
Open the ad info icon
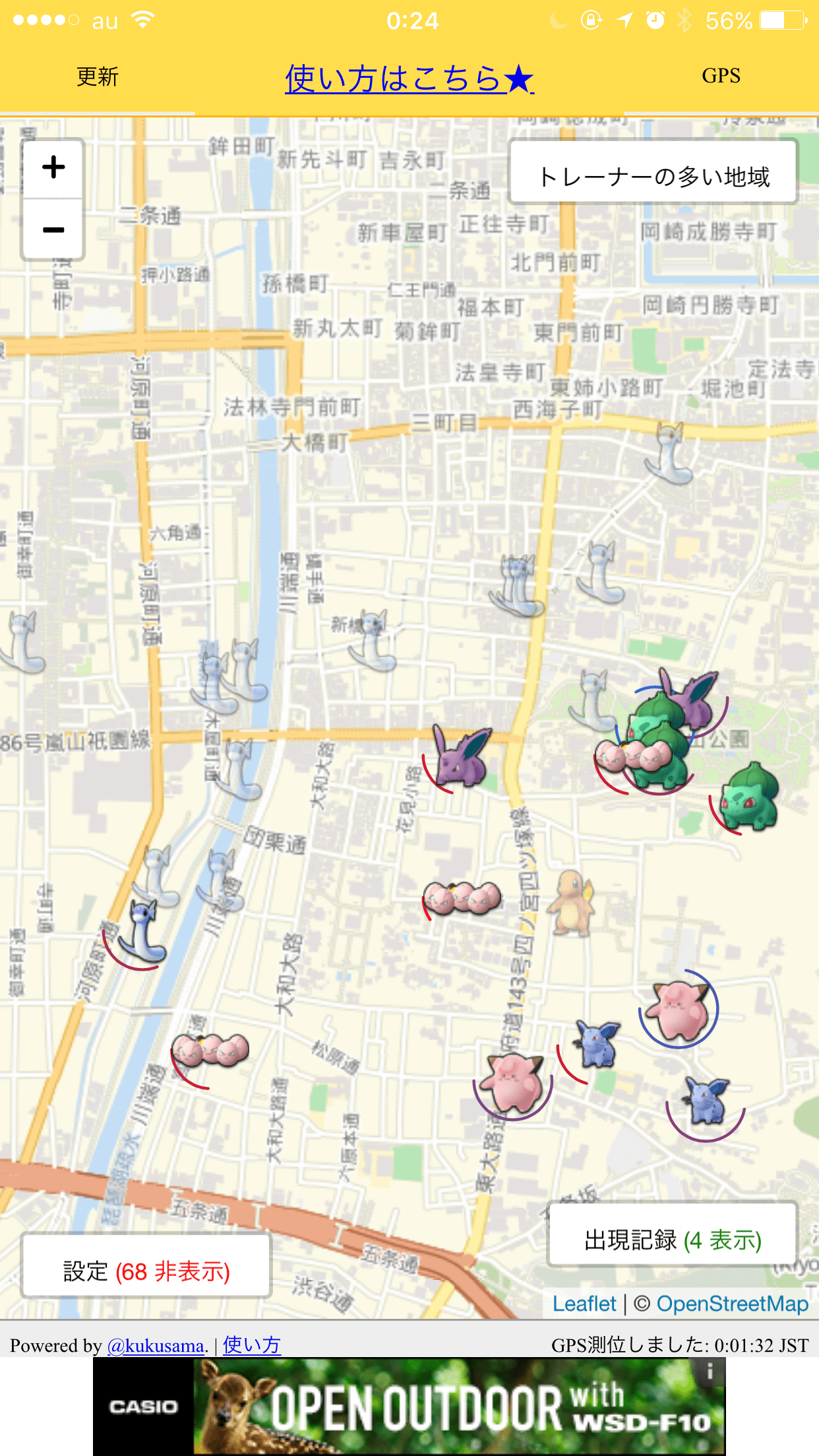pyautogui.click(x=710, y=1372)
